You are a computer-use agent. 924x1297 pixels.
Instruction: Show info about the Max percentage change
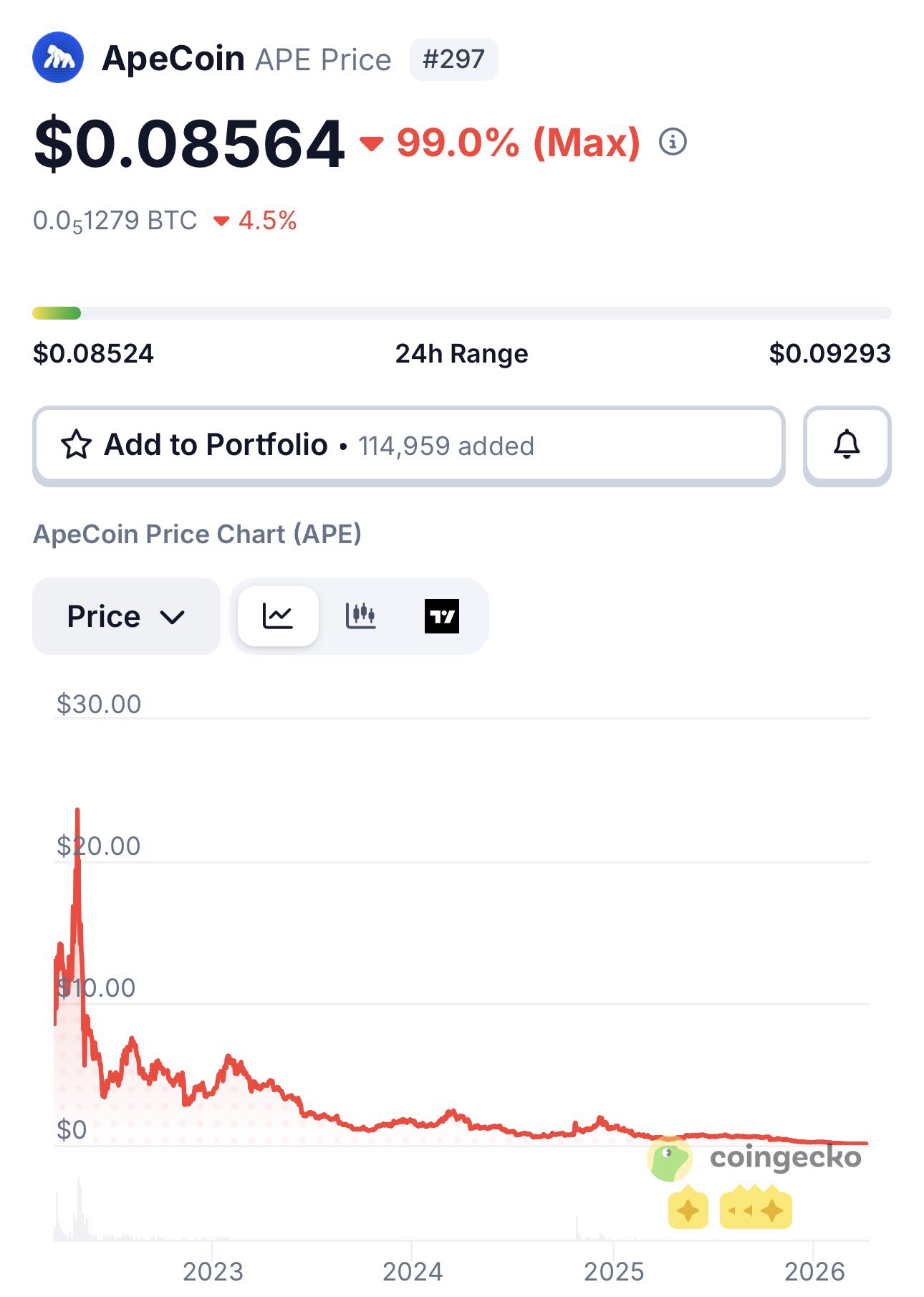coord(673,142)
